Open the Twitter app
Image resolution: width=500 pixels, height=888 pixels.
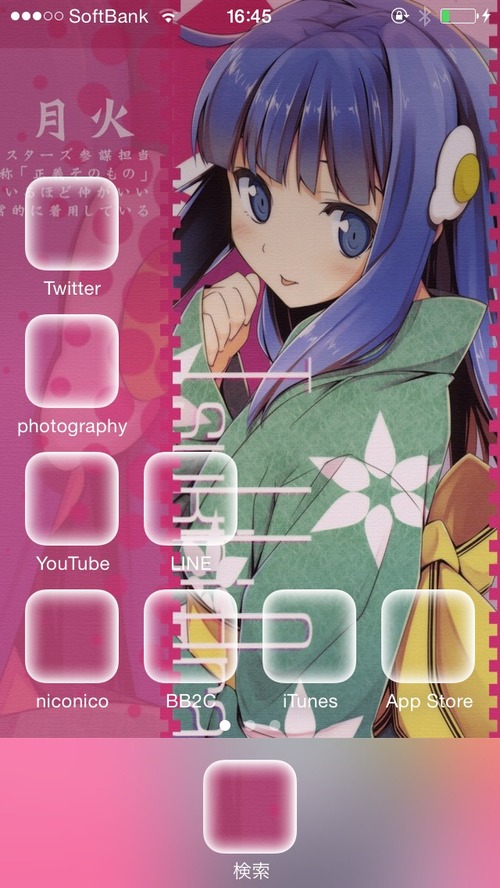[72, 223]
